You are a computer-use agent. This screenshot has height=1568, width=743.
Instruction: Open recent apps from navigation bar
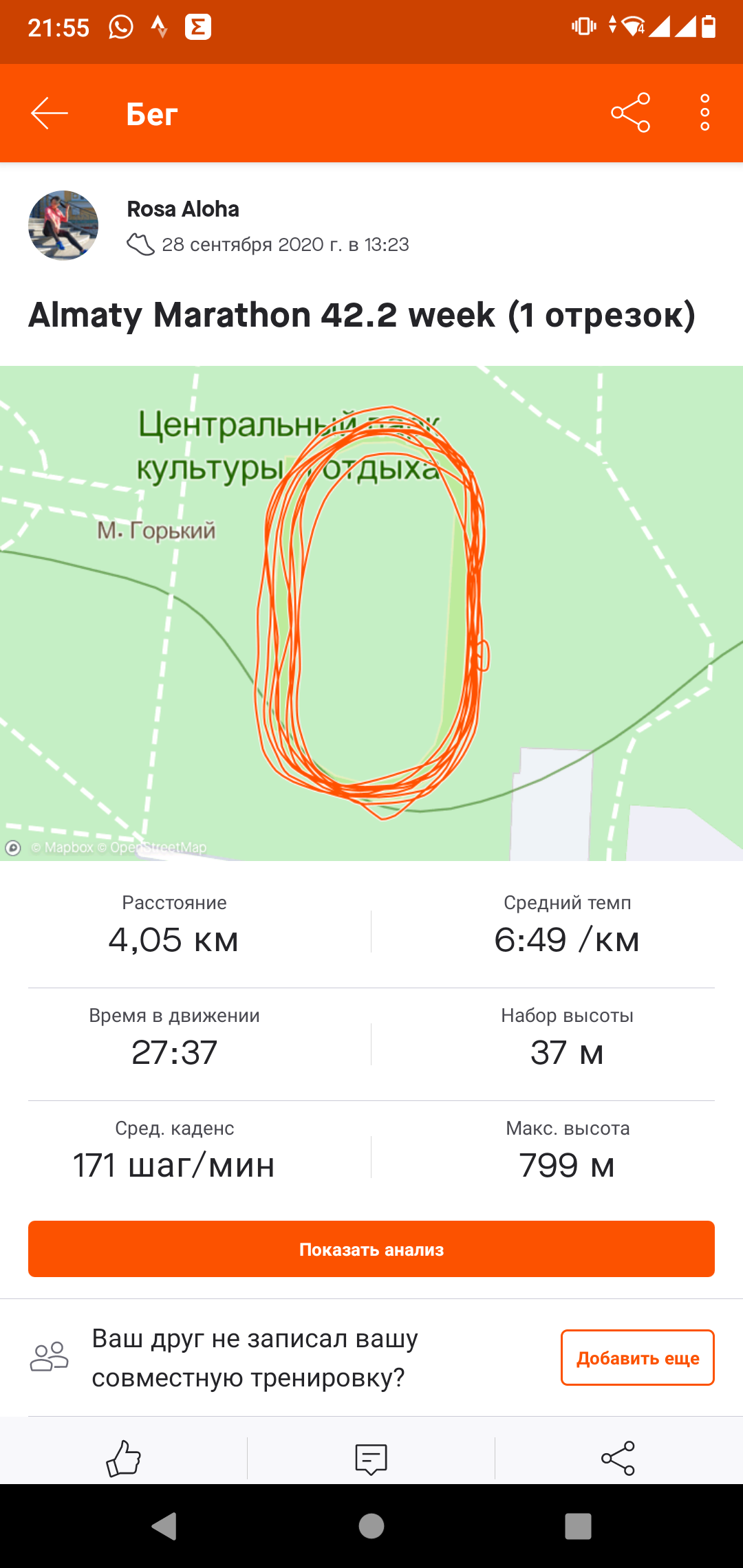(x=578, y=1526)
